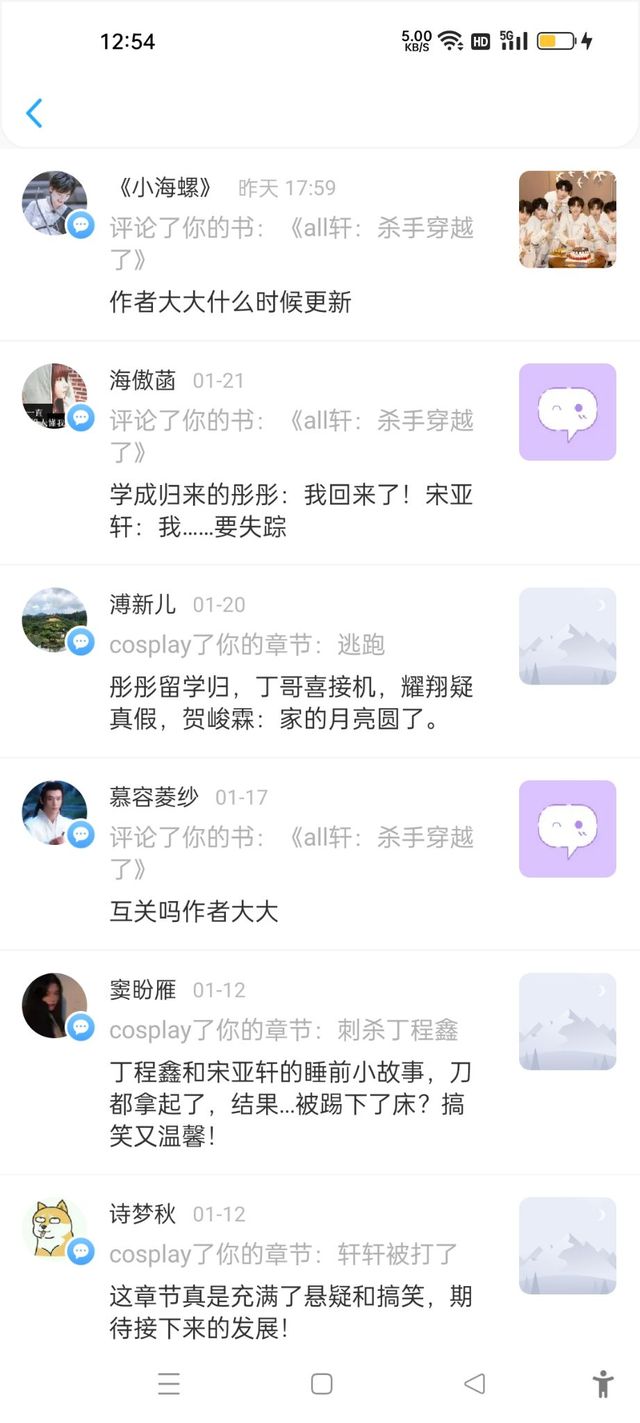
Task: View 海傲菡's profile picture
Action: point(55,396)
